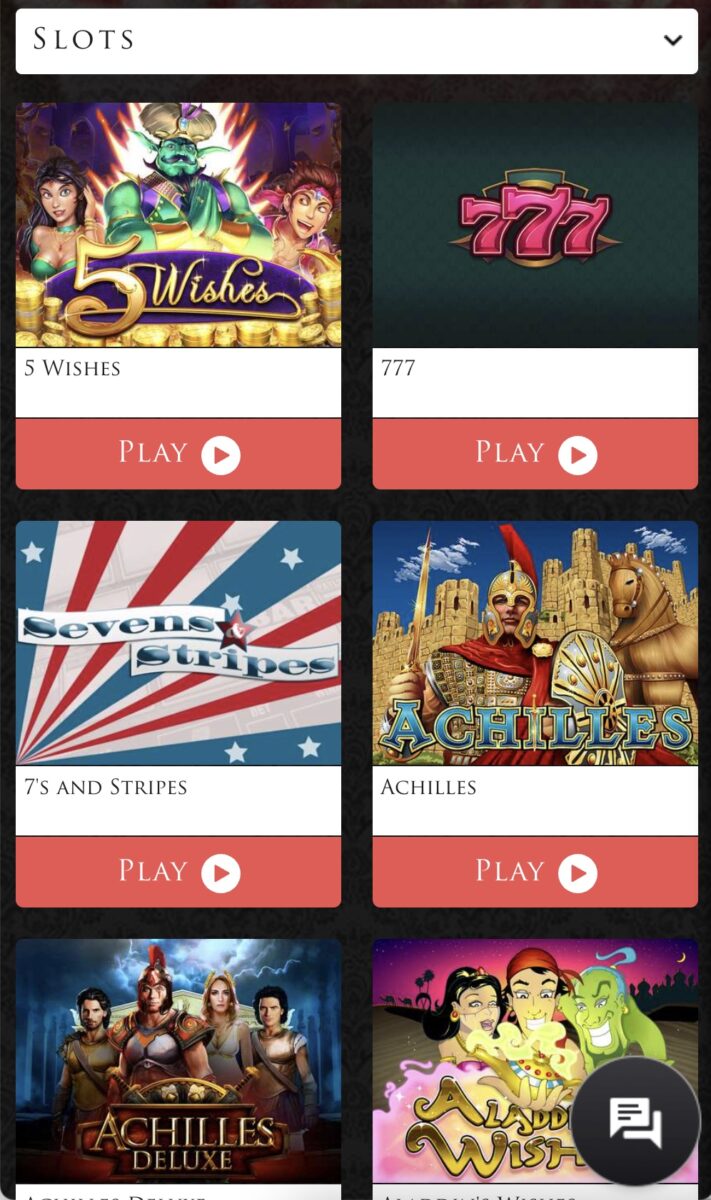Open the 5 Wishes game tile
The image size is (711, 1200).
[x=178, y=225]
